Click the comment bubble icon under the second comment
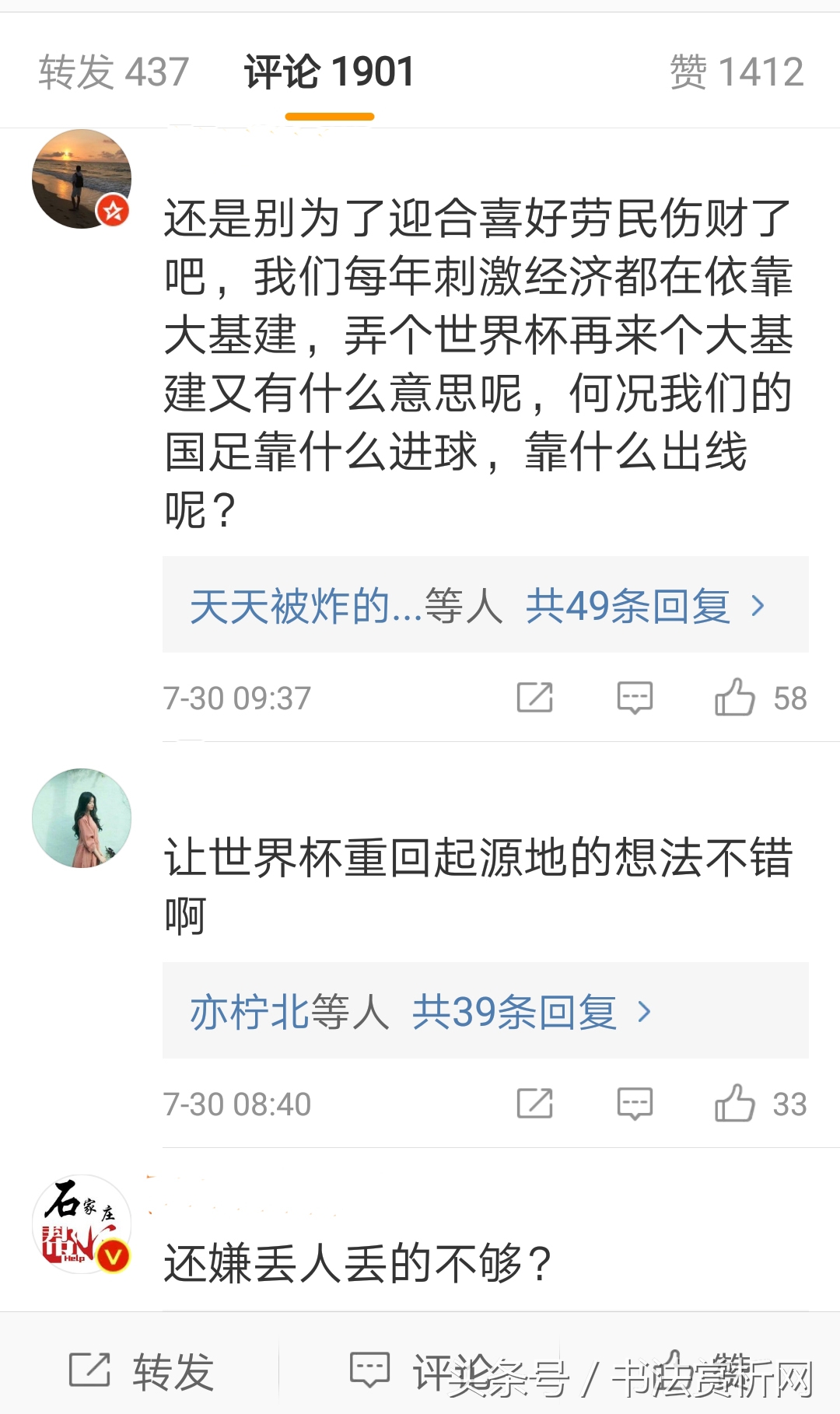 pos(634,1103)
